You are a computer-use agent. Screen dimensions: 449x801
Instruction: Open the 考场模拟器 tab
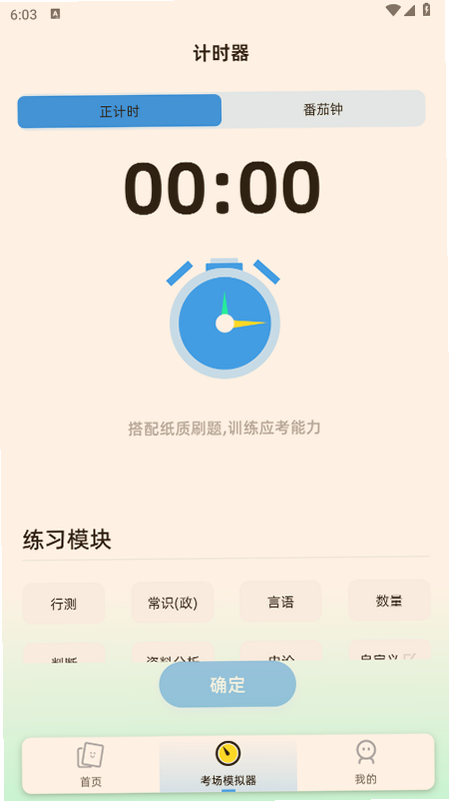tap(228, 764)
